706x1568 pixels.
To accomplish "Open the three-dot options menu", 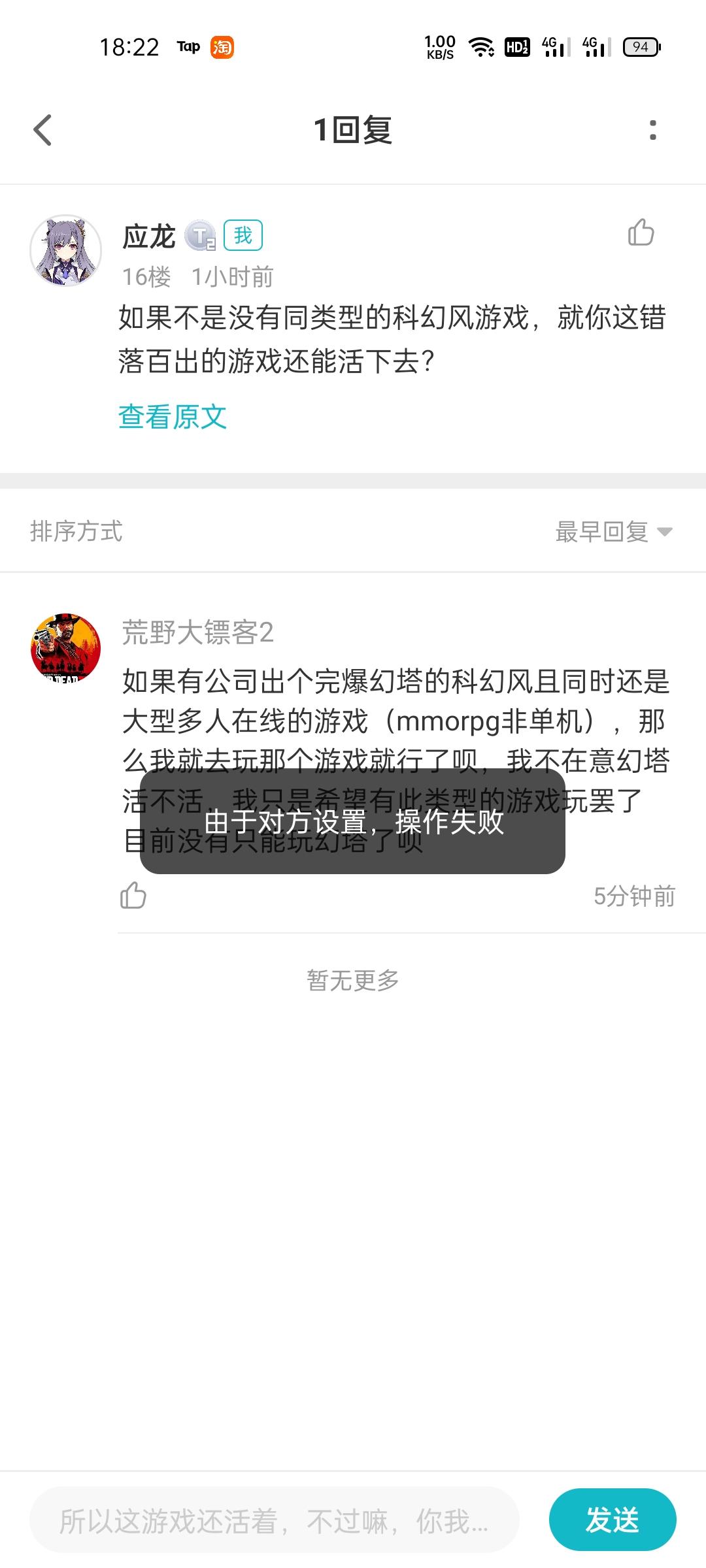I will [x=652, y=129].
